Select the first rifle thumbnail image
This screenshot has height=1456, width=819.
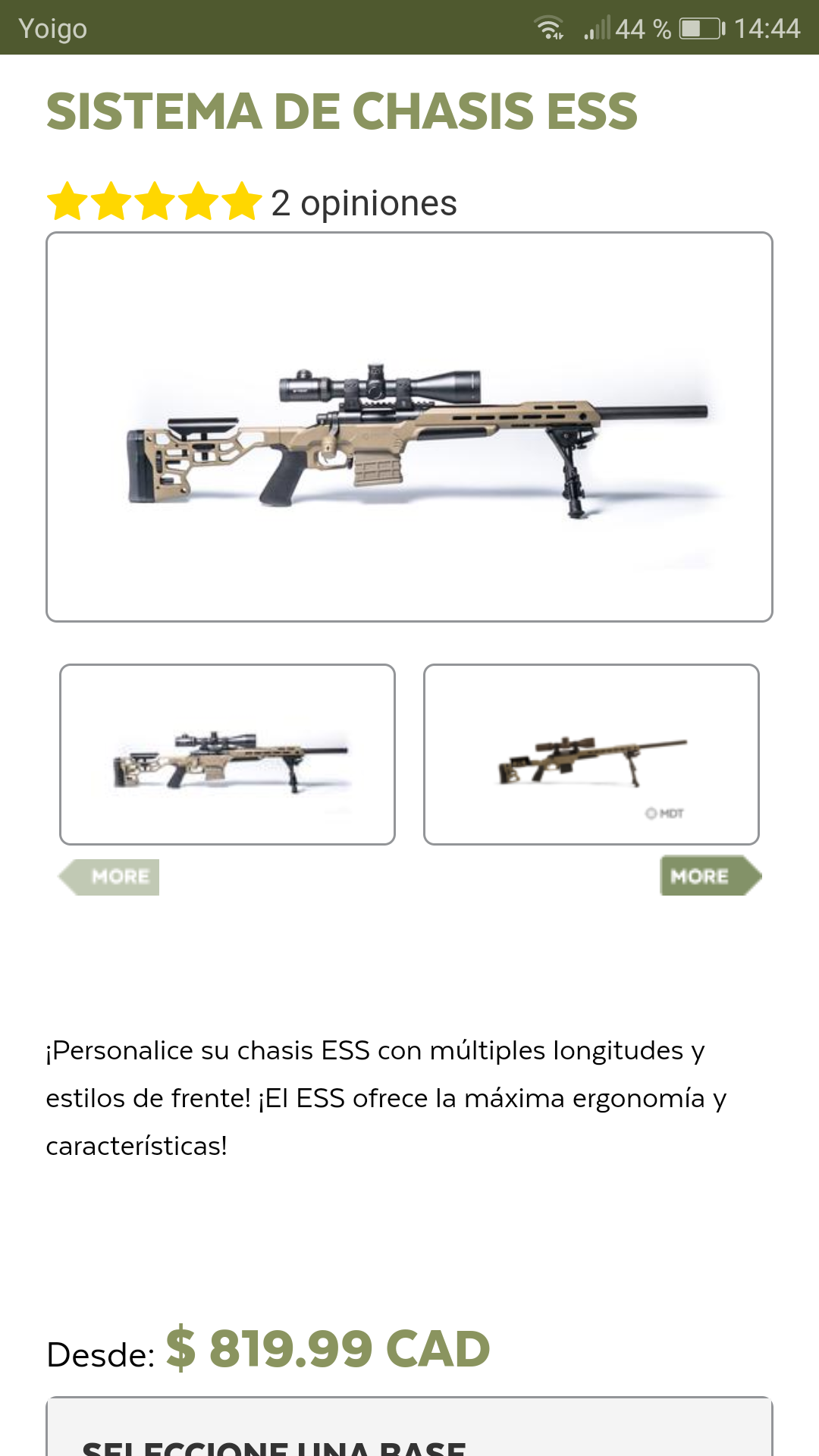[227, 755]
